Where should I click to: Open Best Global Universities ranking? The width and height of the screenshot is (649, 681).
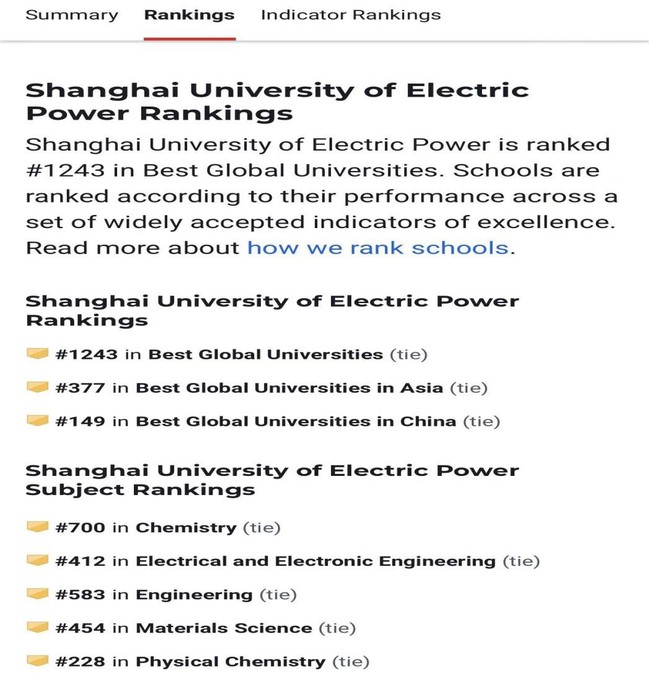(x=265, y=354)
